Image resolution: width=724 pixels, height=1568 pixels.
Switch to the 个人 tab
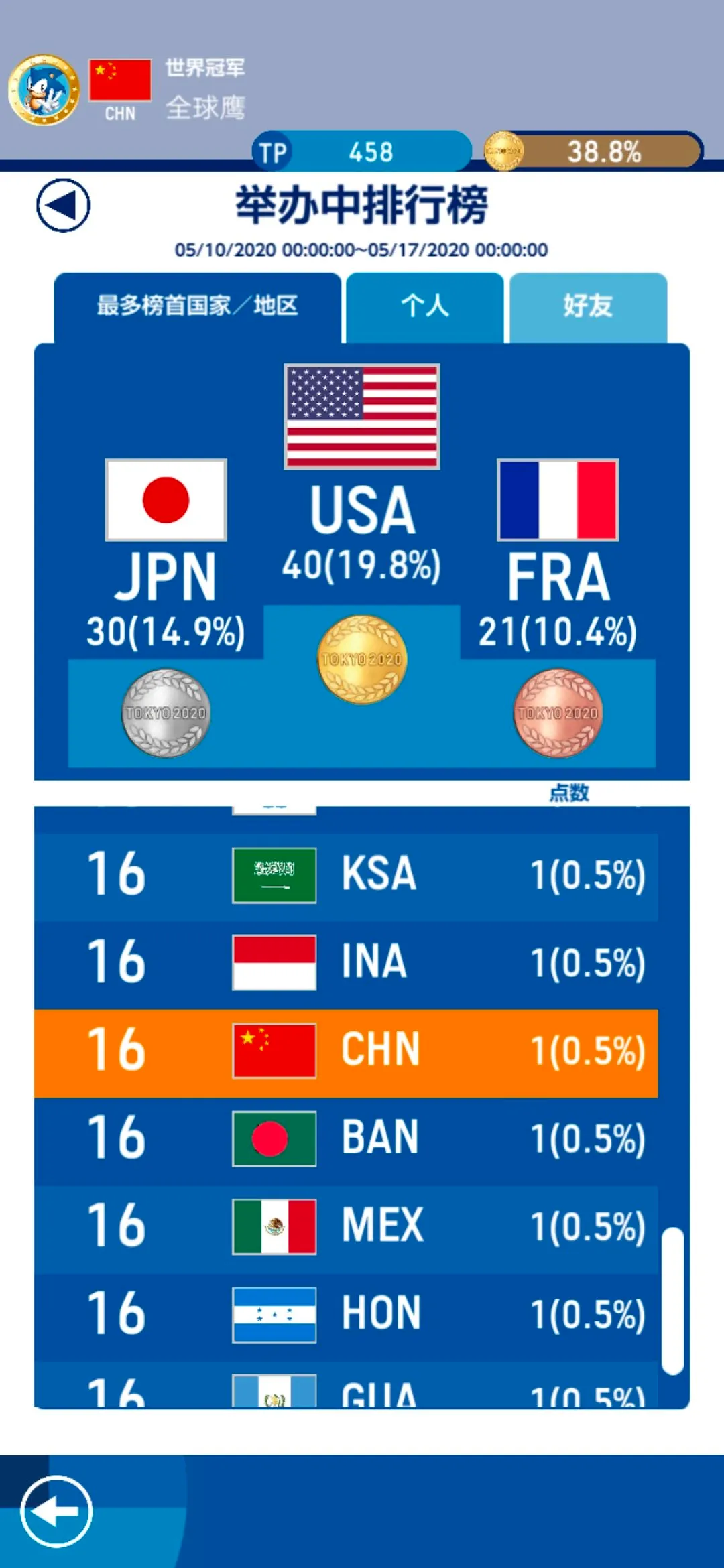coord(424,308)
